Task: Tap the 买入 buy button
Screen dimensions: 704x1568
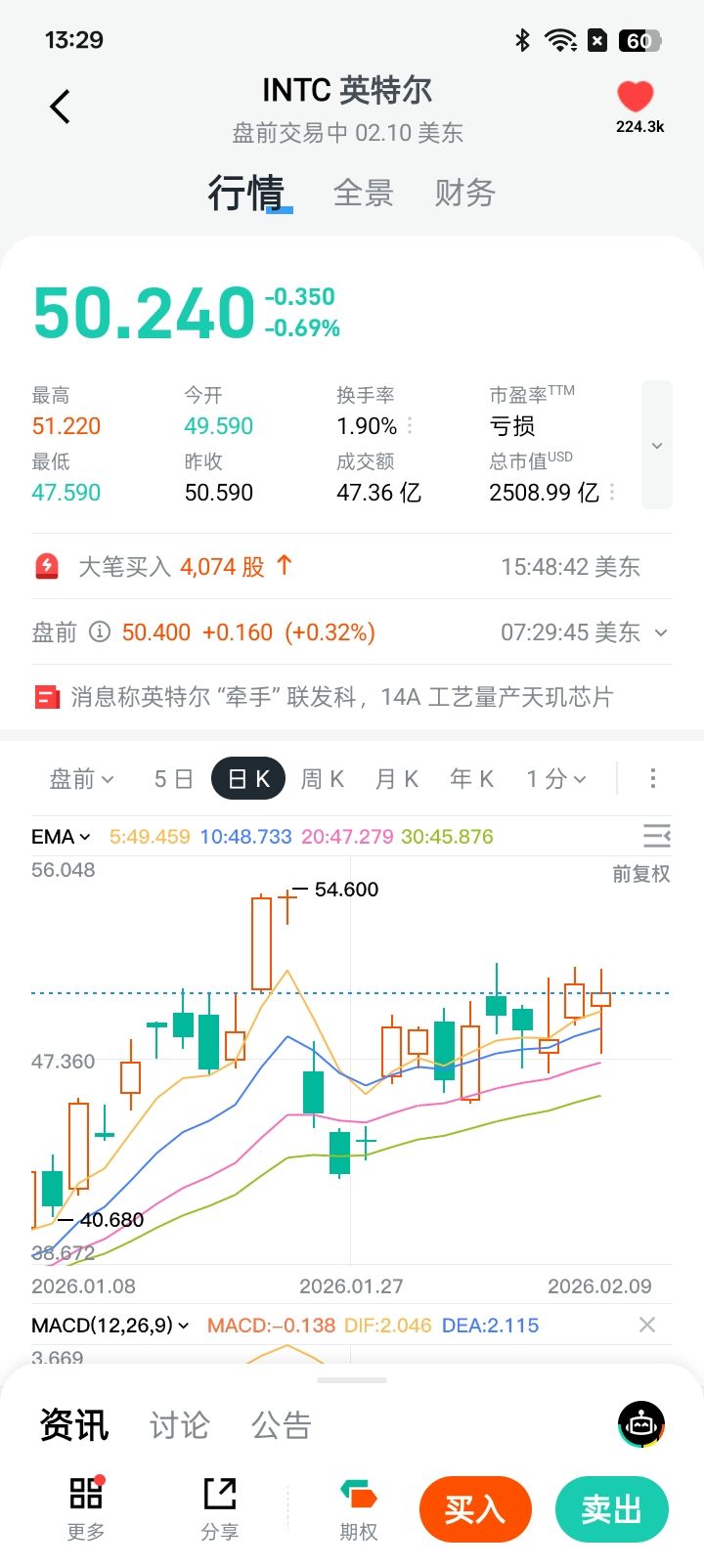Action: (475, 1509)
